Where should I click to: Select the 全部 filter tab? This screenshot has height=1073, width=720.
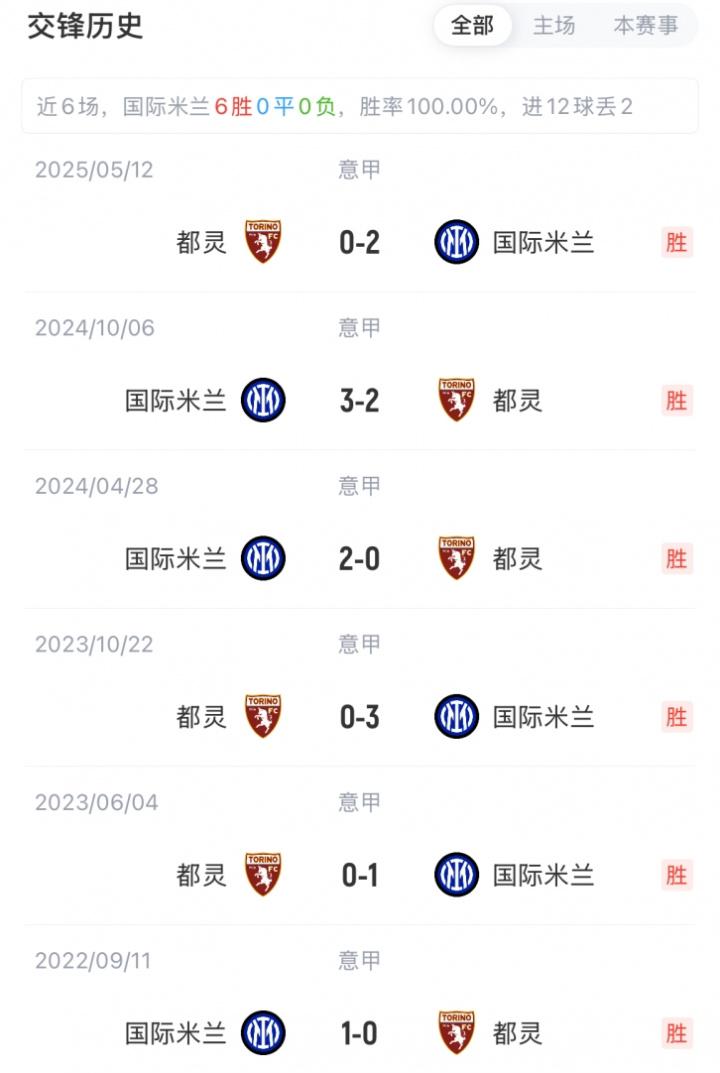pos(472,26)
